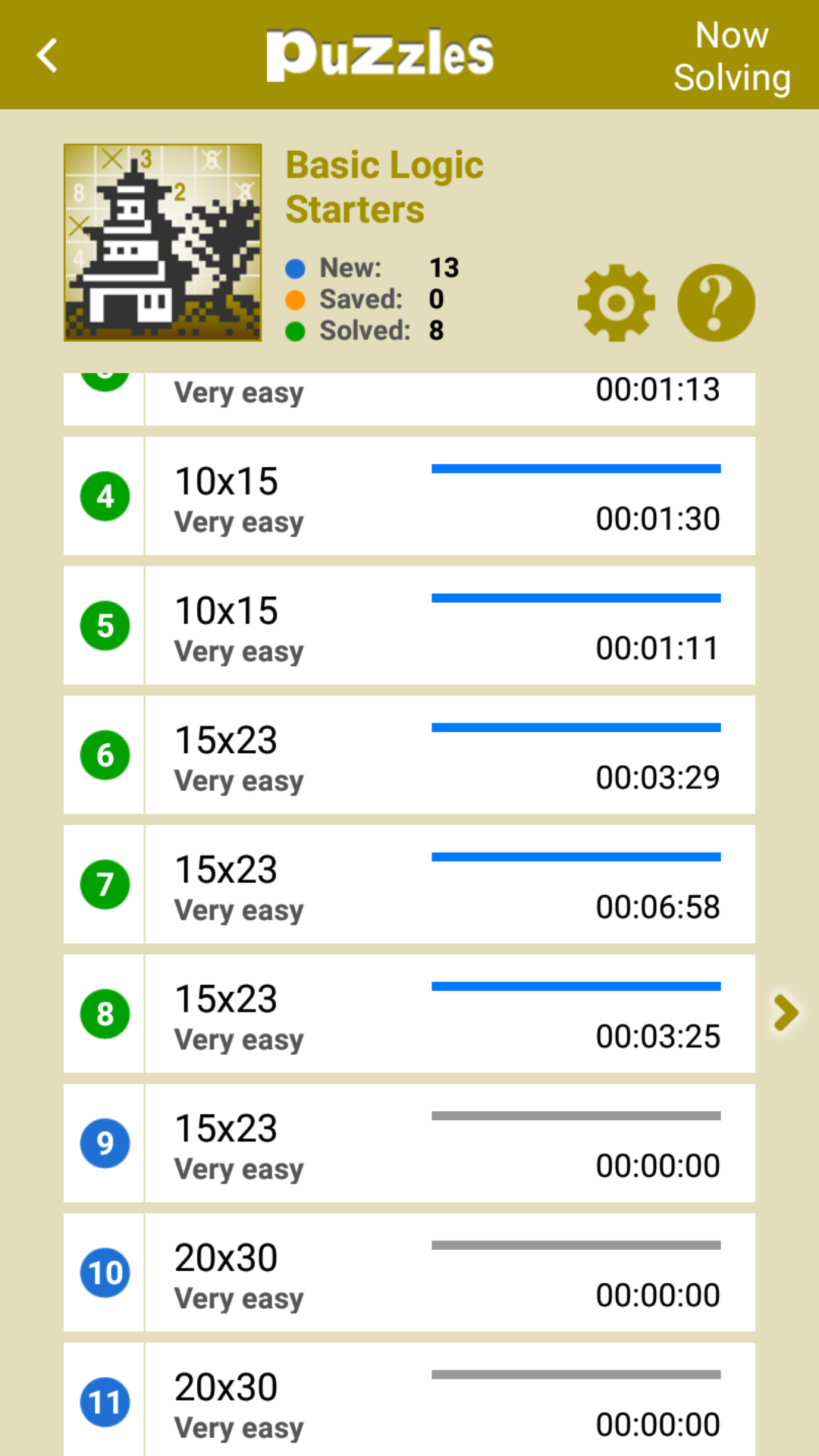Tap the right chevron arrow
819x1456 pixels.
tap(786, 1013)
